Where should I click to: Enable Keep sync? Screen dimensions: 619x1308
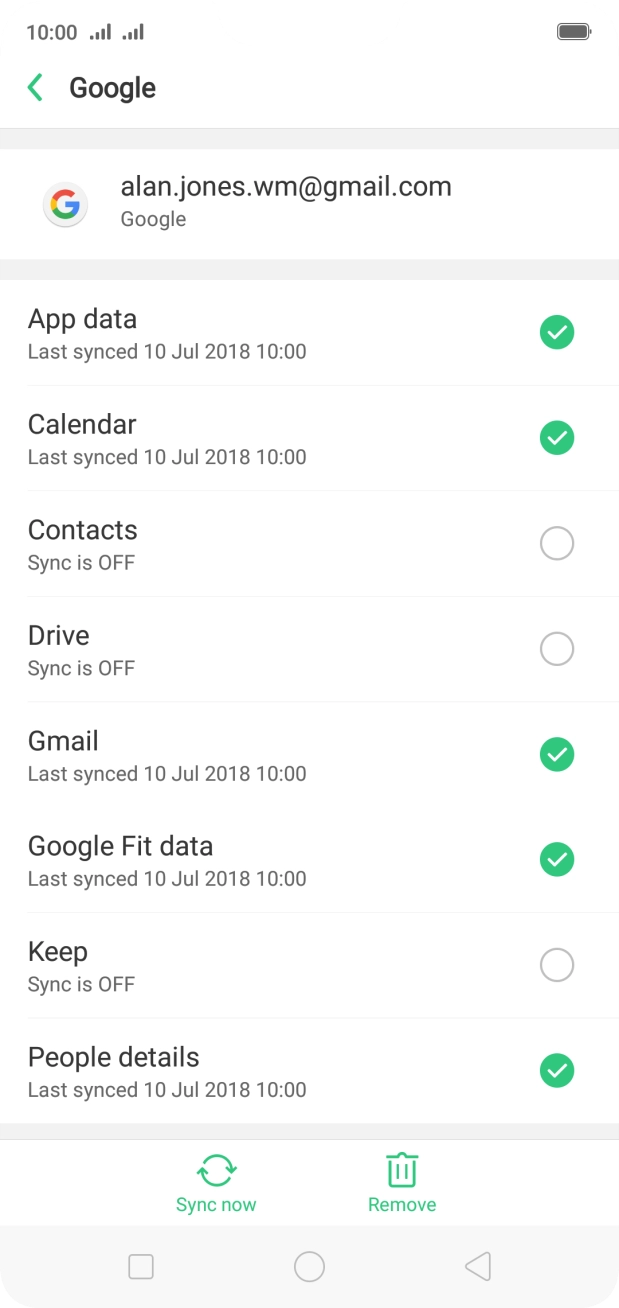click(x=556, y=966)
